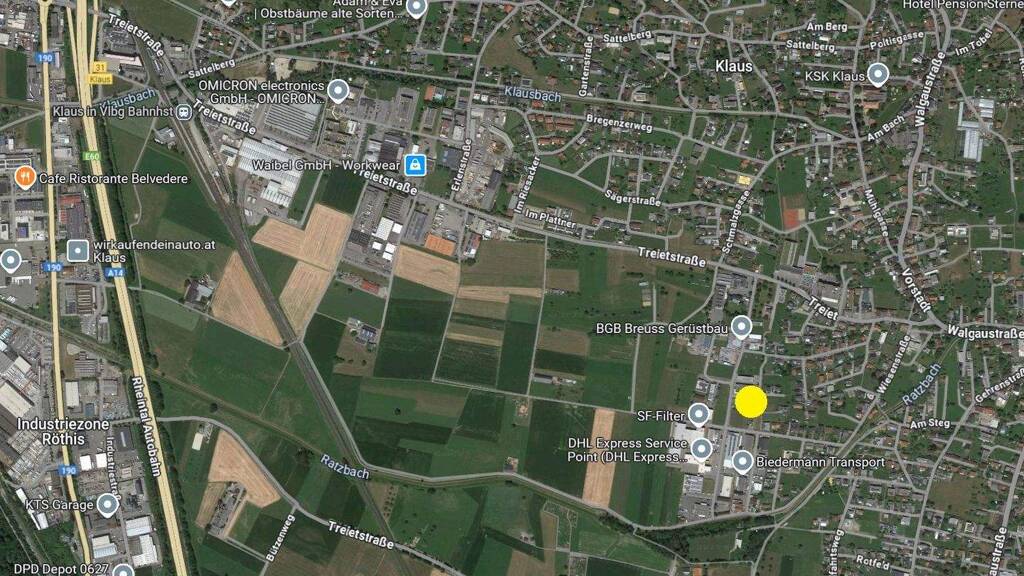Select the KTS Garage place pin
This screenshot has width=1024, height=576.
(x=107, y=505)
